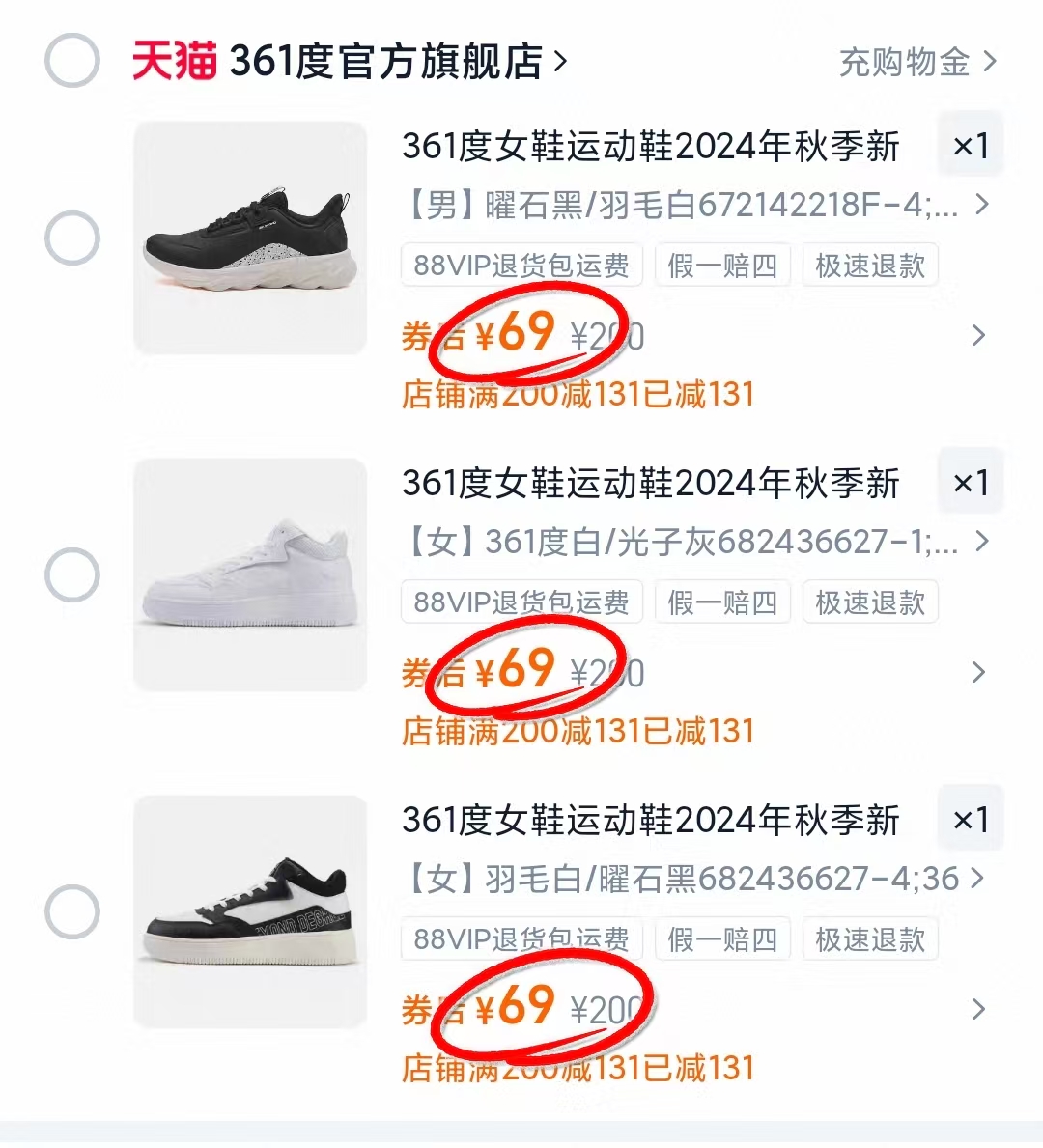Image resolution: width=1043 pixels, height=1148 pixels.
Task: Click the 88VIP退货包运费 tag on the third product
Action: point(520,938)
